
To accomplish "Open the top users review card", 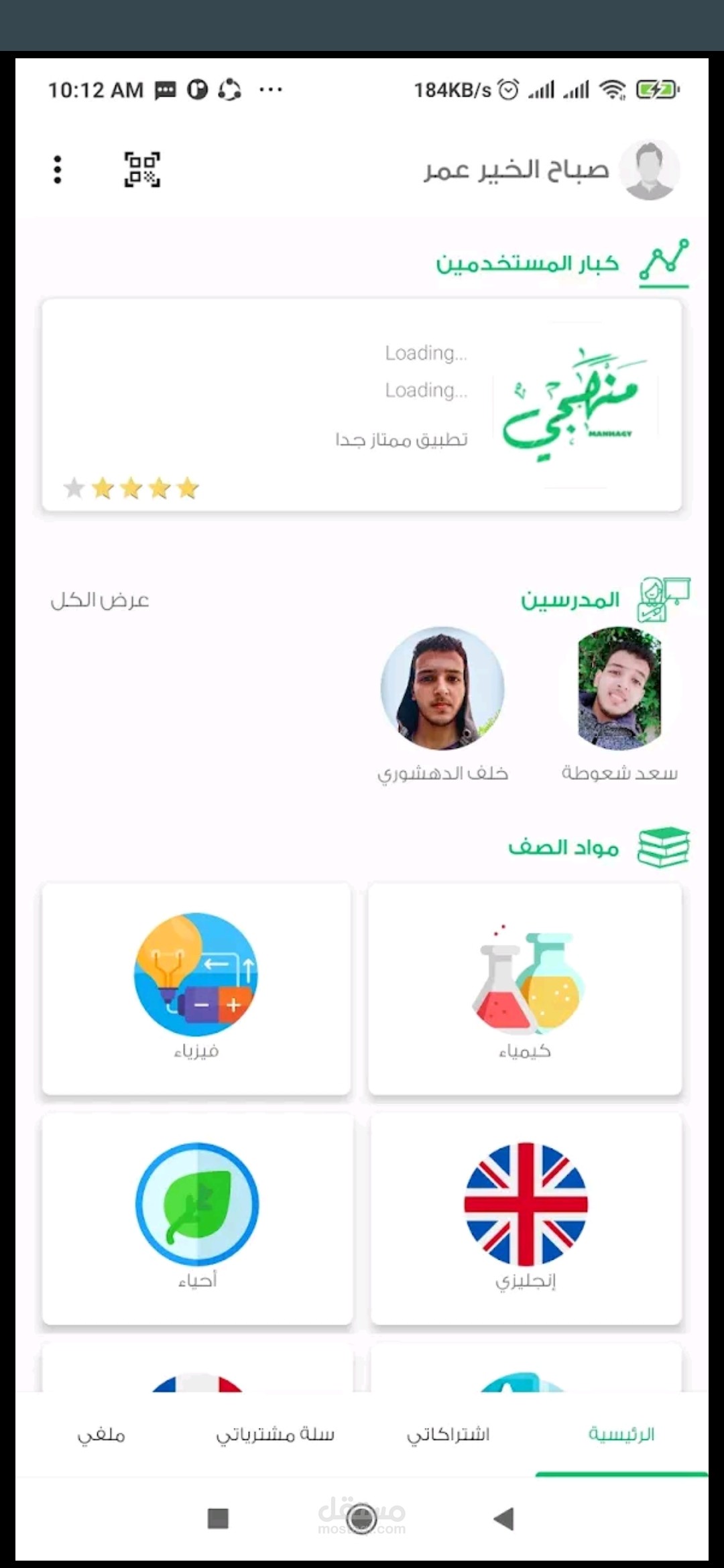I will tap(362, 405).
